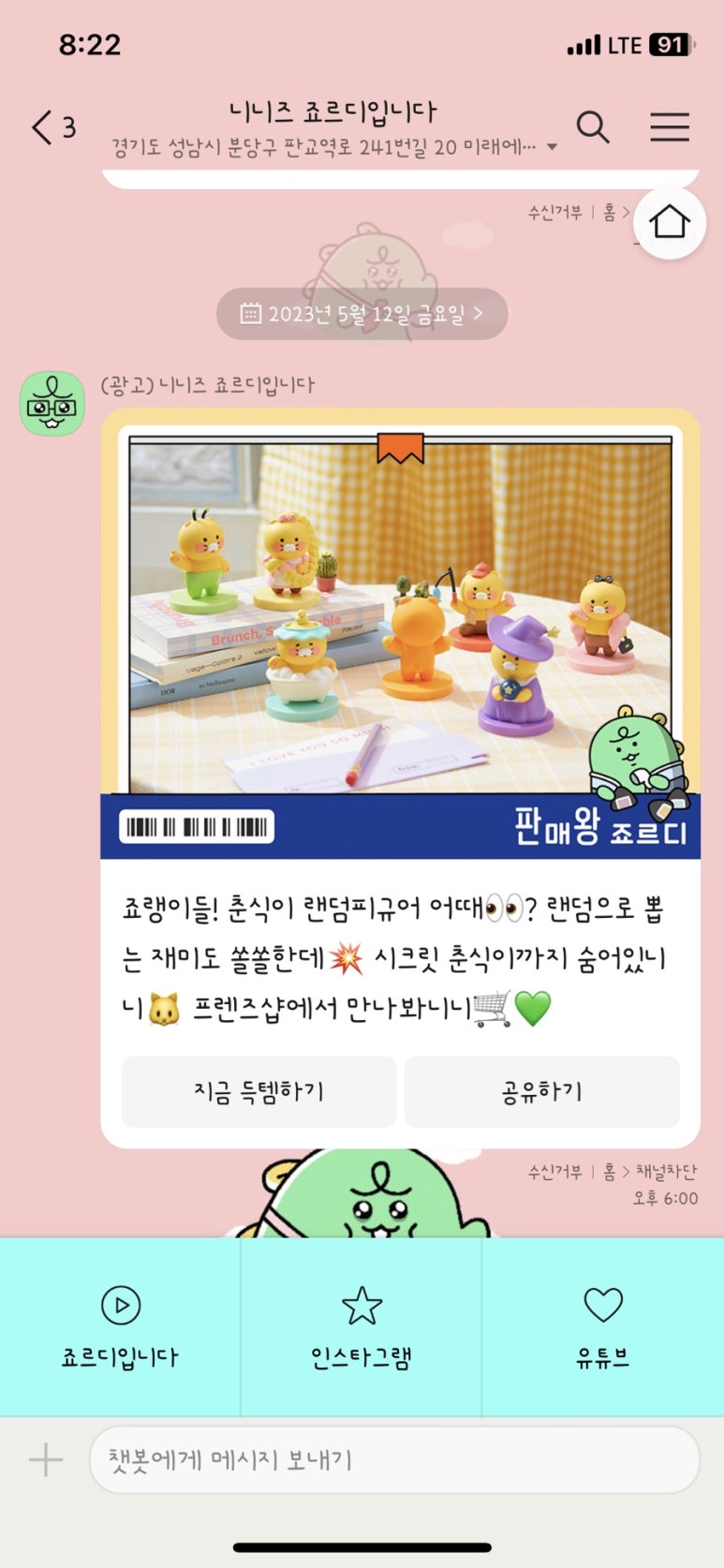
Task: Expand the address dropdown under the title
Action: 552,147
